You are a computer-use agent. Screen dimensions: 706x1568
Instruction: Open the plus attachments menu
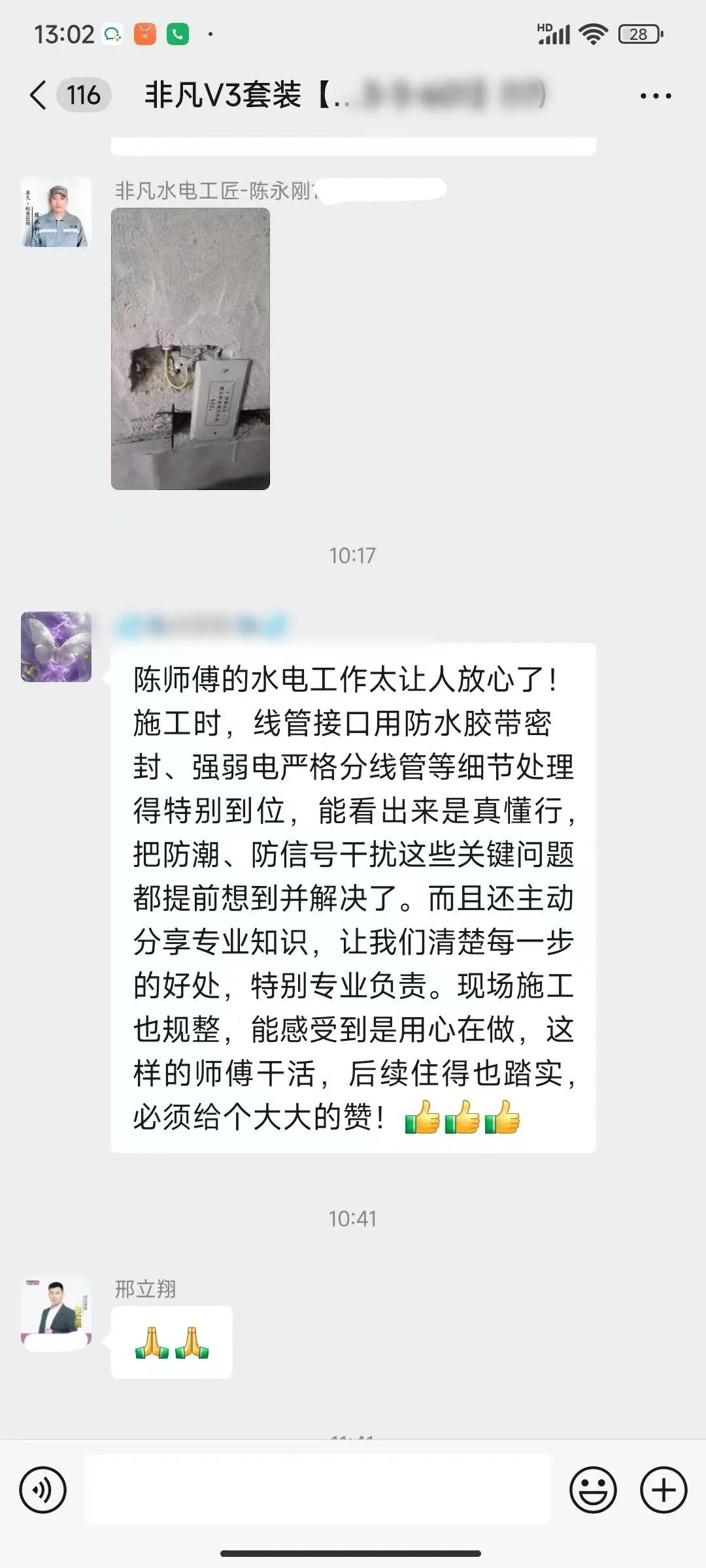coord(663,1490)
